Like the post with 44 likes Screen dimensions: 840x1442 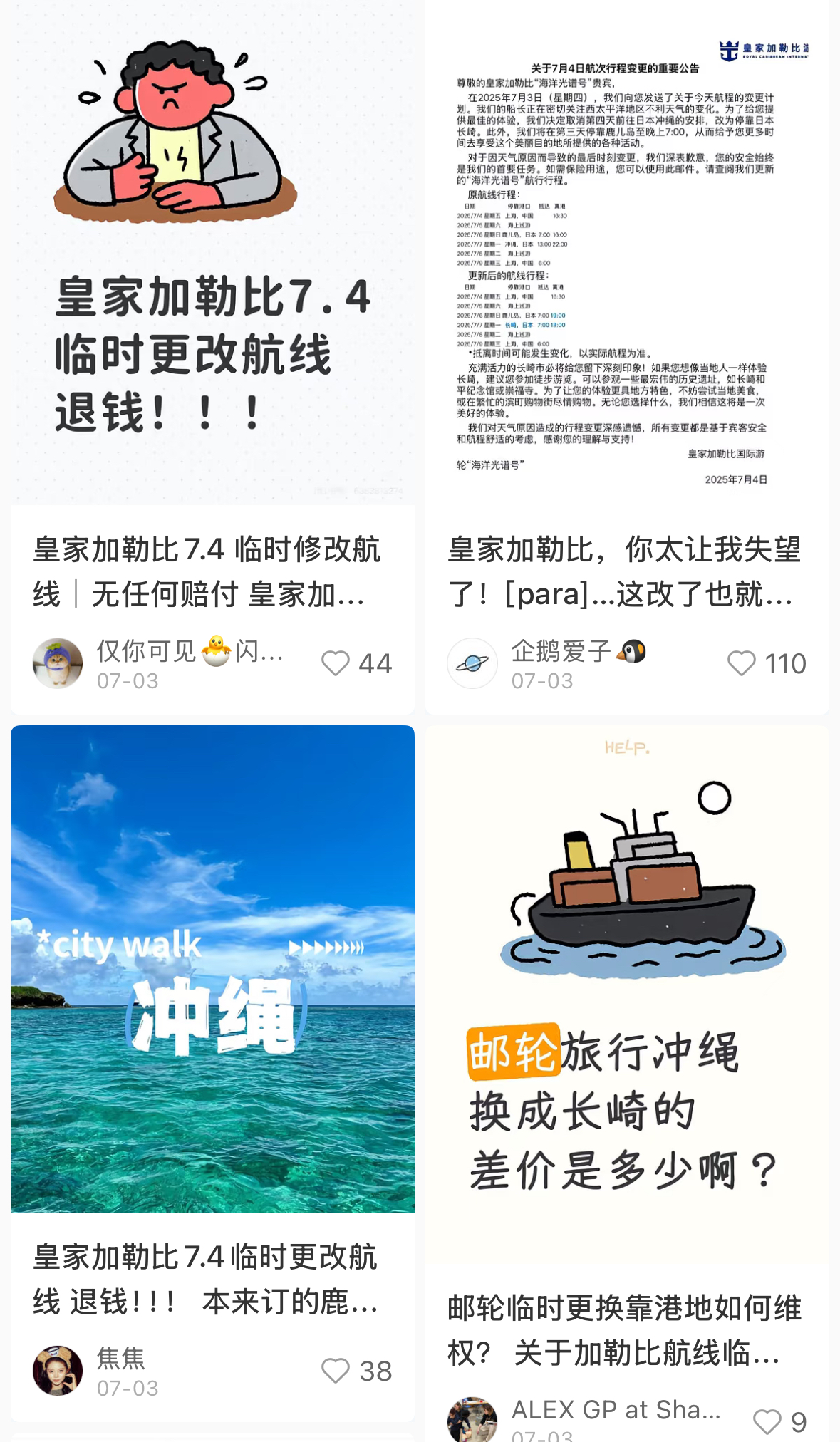tap(336, 663)
